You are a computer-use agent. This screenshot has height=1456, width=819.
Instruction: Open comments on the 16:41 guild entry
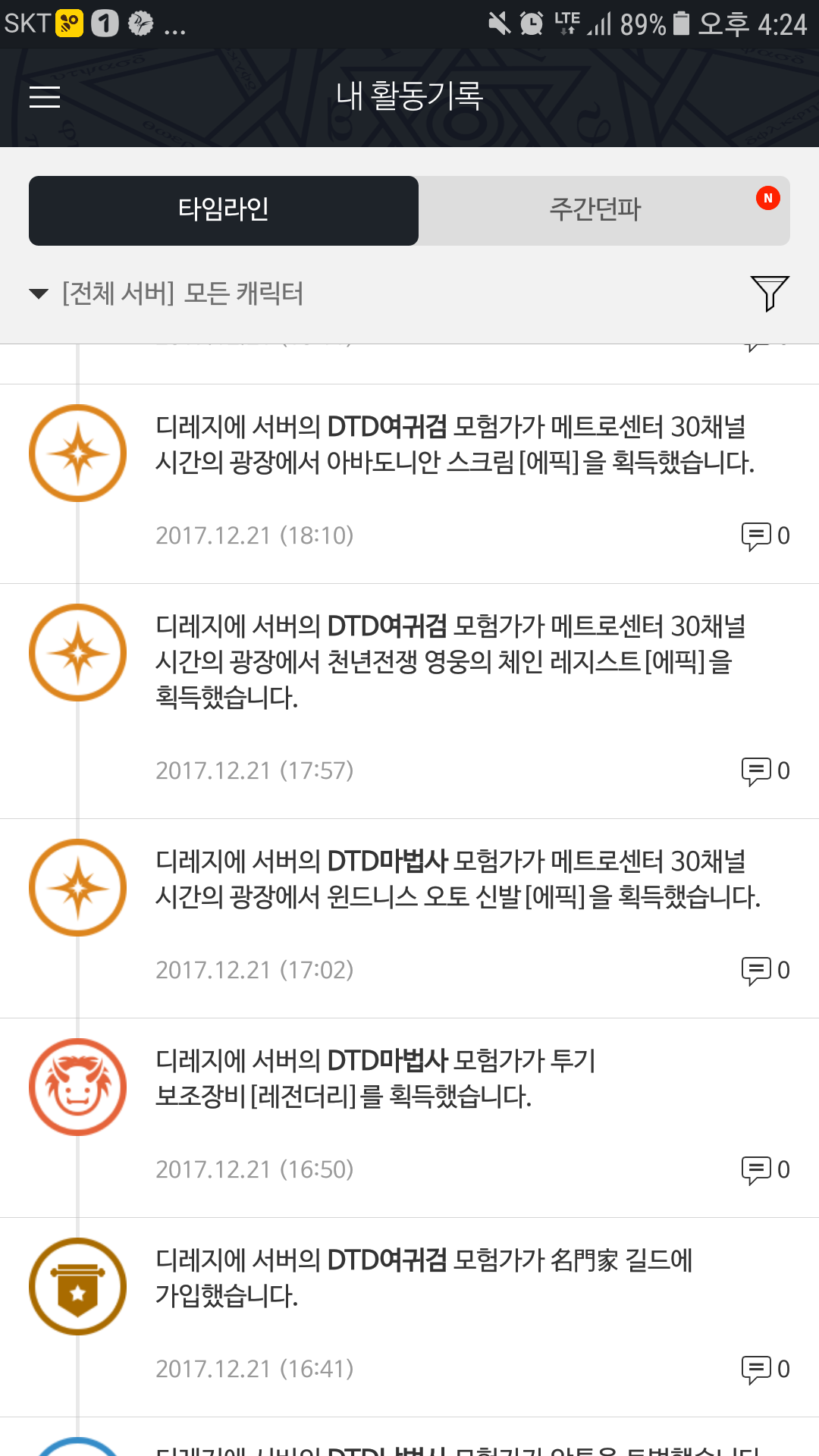pos(766,1370)
